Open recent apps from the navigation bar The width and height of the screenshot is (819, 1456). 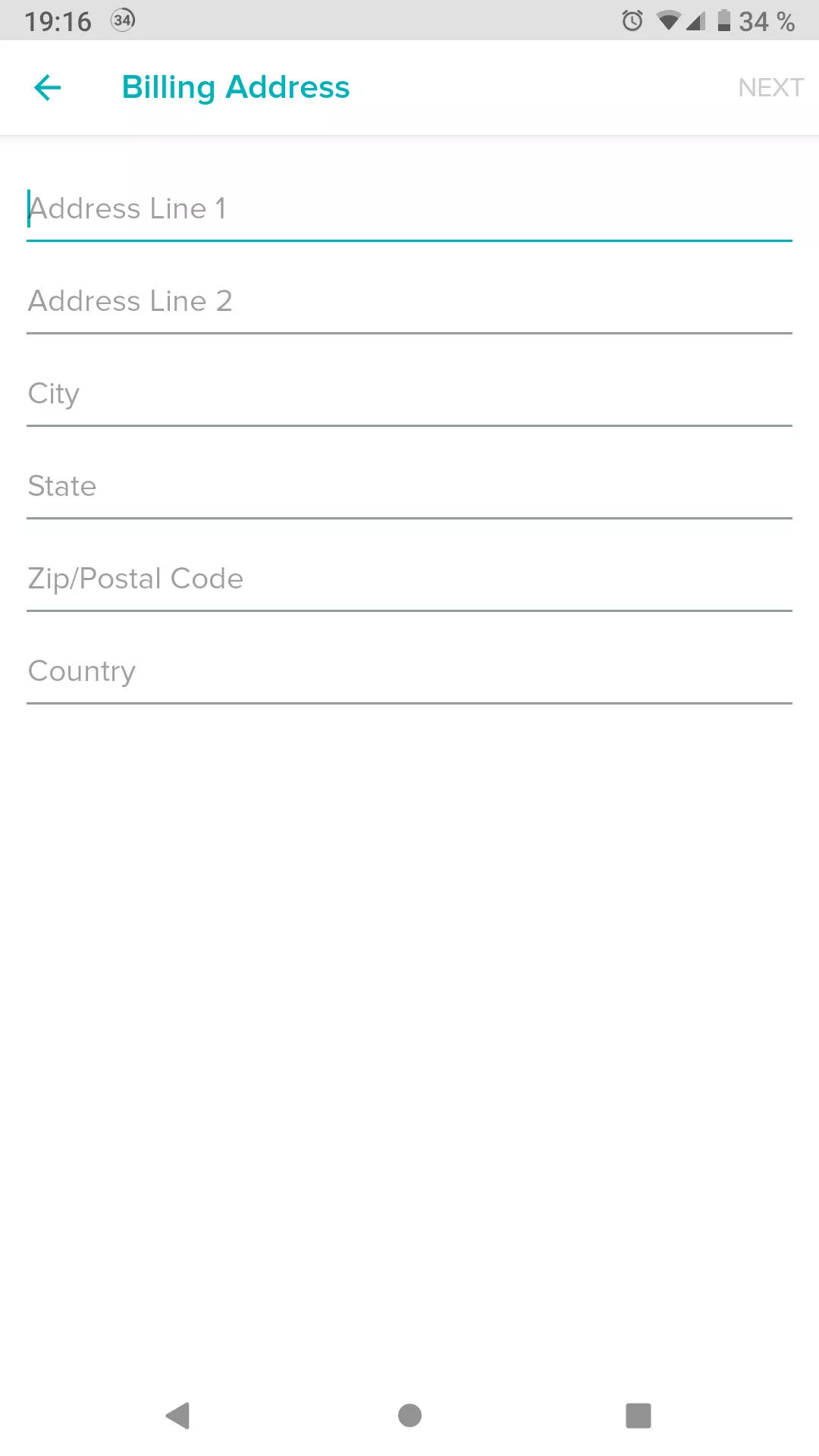(638, 1415)
